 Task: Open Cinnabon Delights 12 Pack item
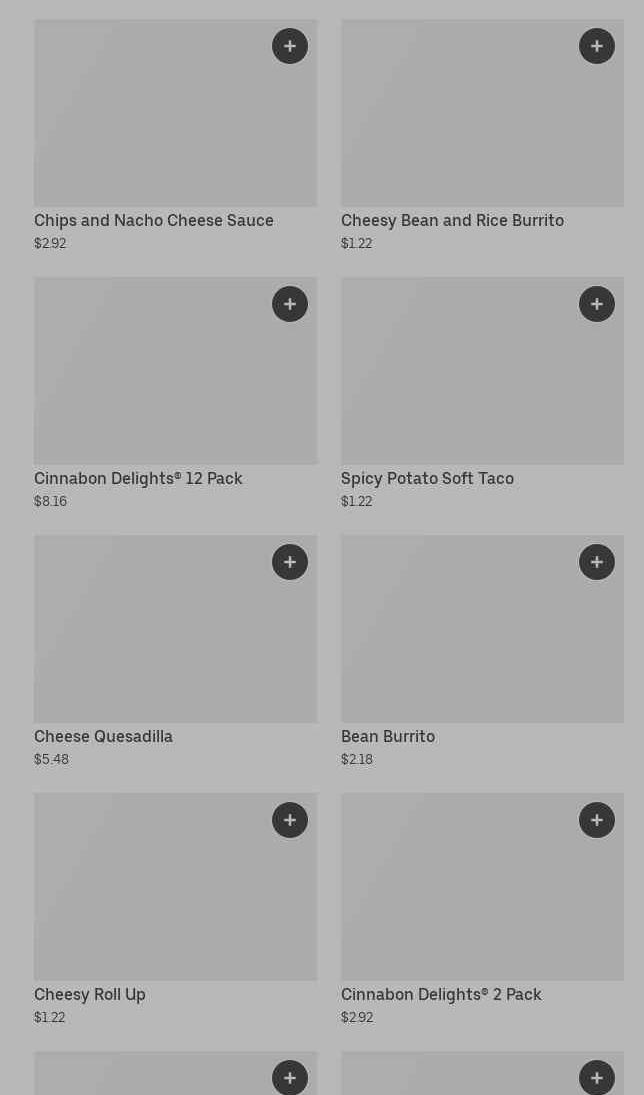138,479
